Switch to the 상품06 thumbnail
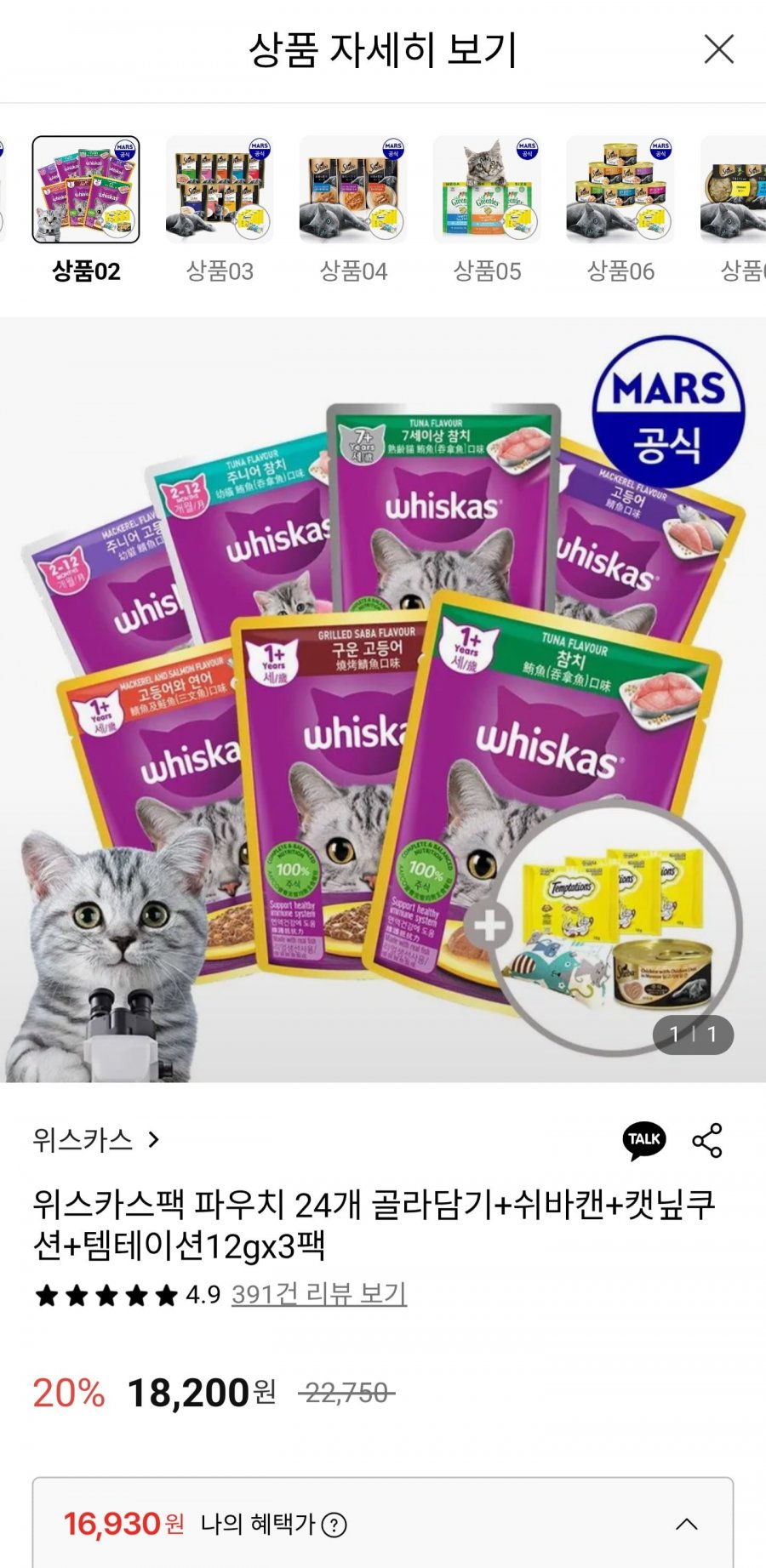Image resolution: width=766 pixels, height=1568 pixels. click(620, 190)
